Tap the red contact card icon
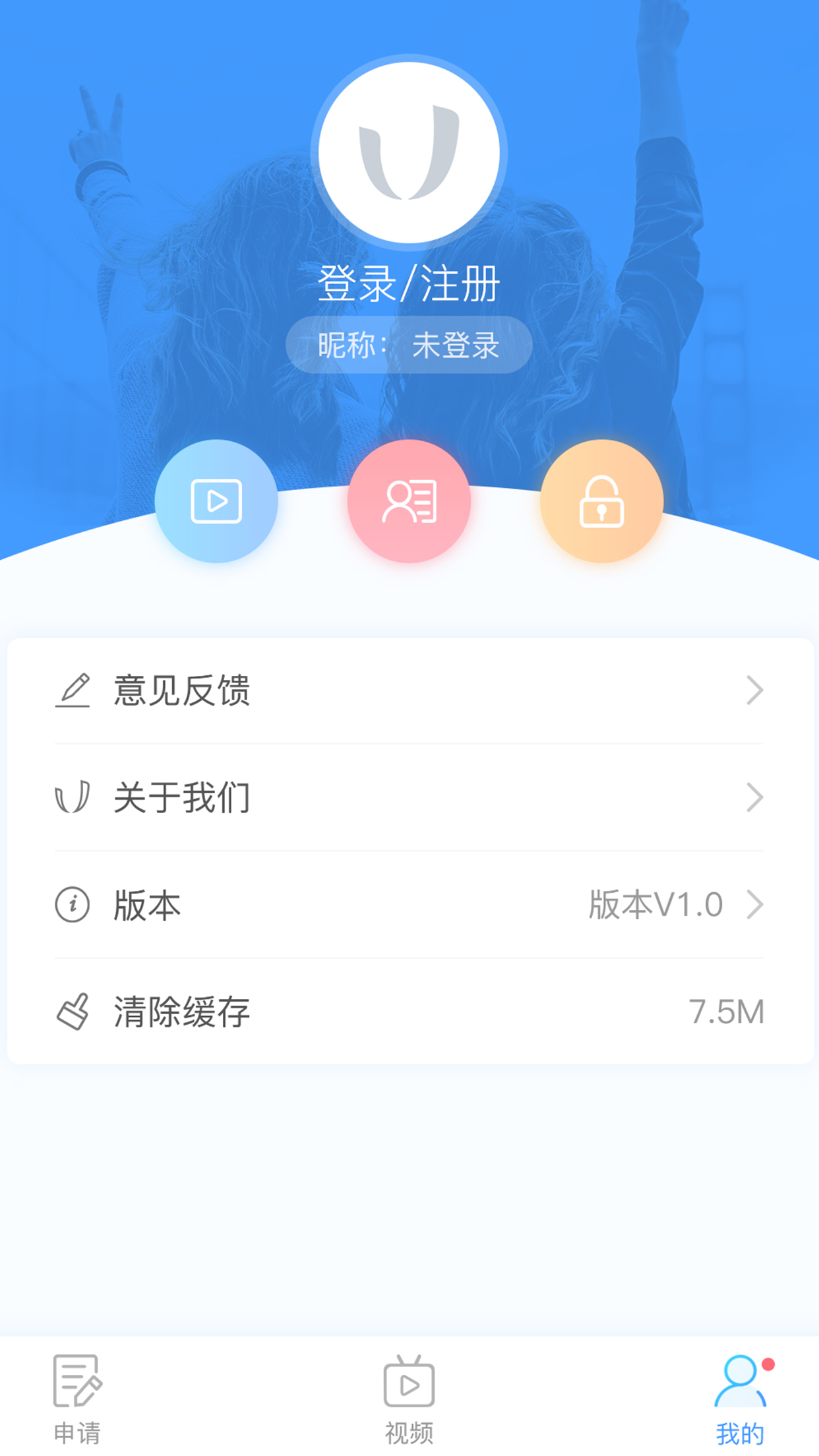 pos(409,502)
